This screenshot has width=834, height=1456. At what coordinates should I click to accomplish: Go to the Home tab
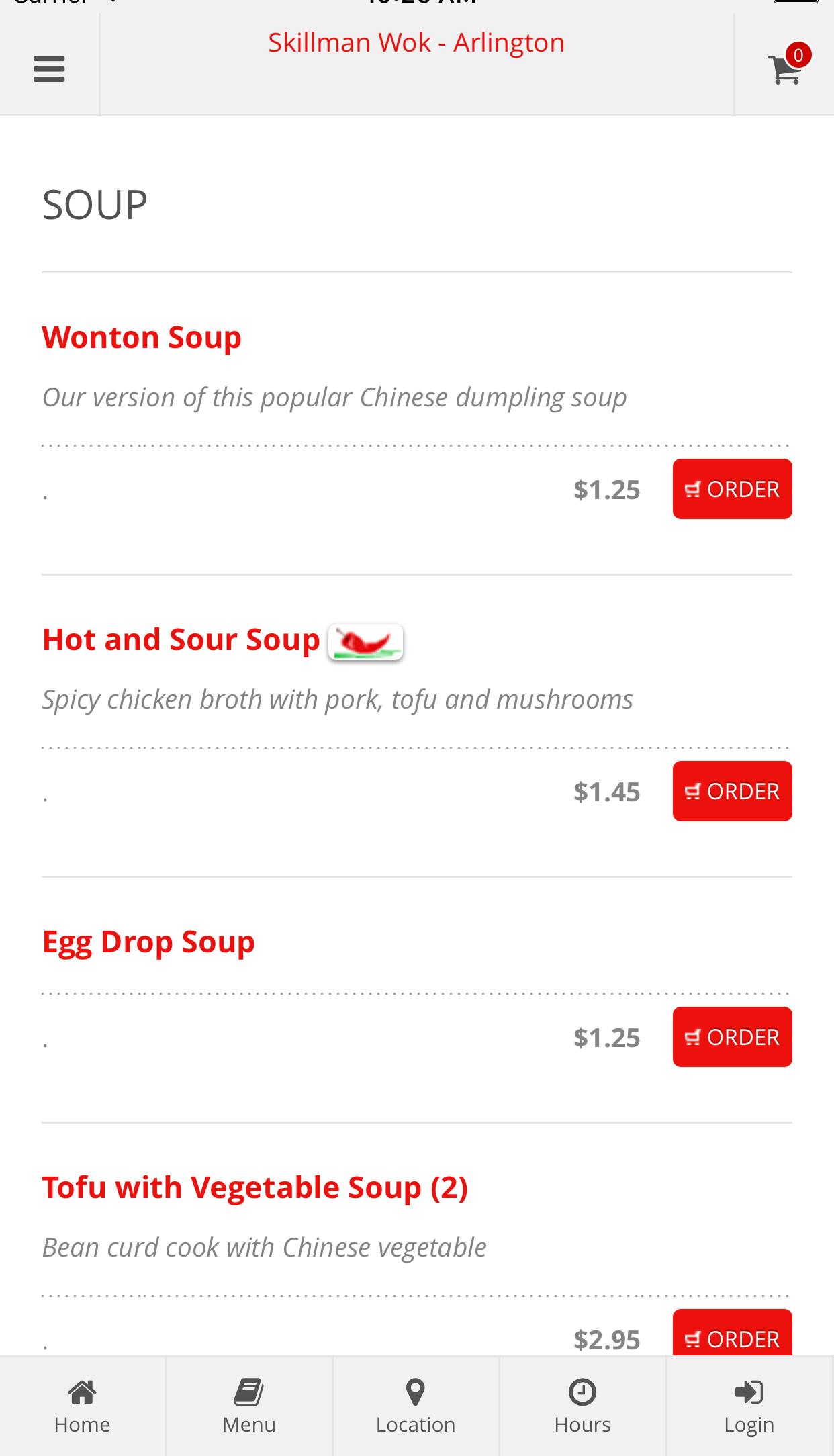(82, 1406)
